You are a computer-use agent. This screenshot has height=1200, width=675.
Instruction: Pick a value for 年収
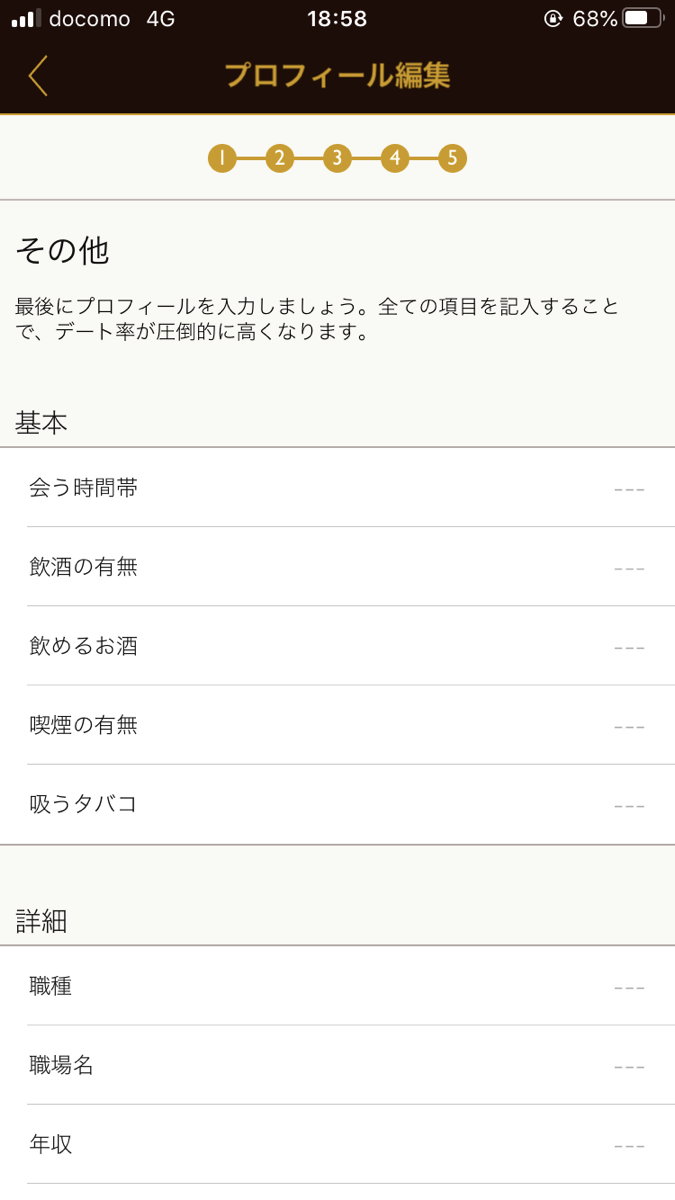(x=337, y=1144)
